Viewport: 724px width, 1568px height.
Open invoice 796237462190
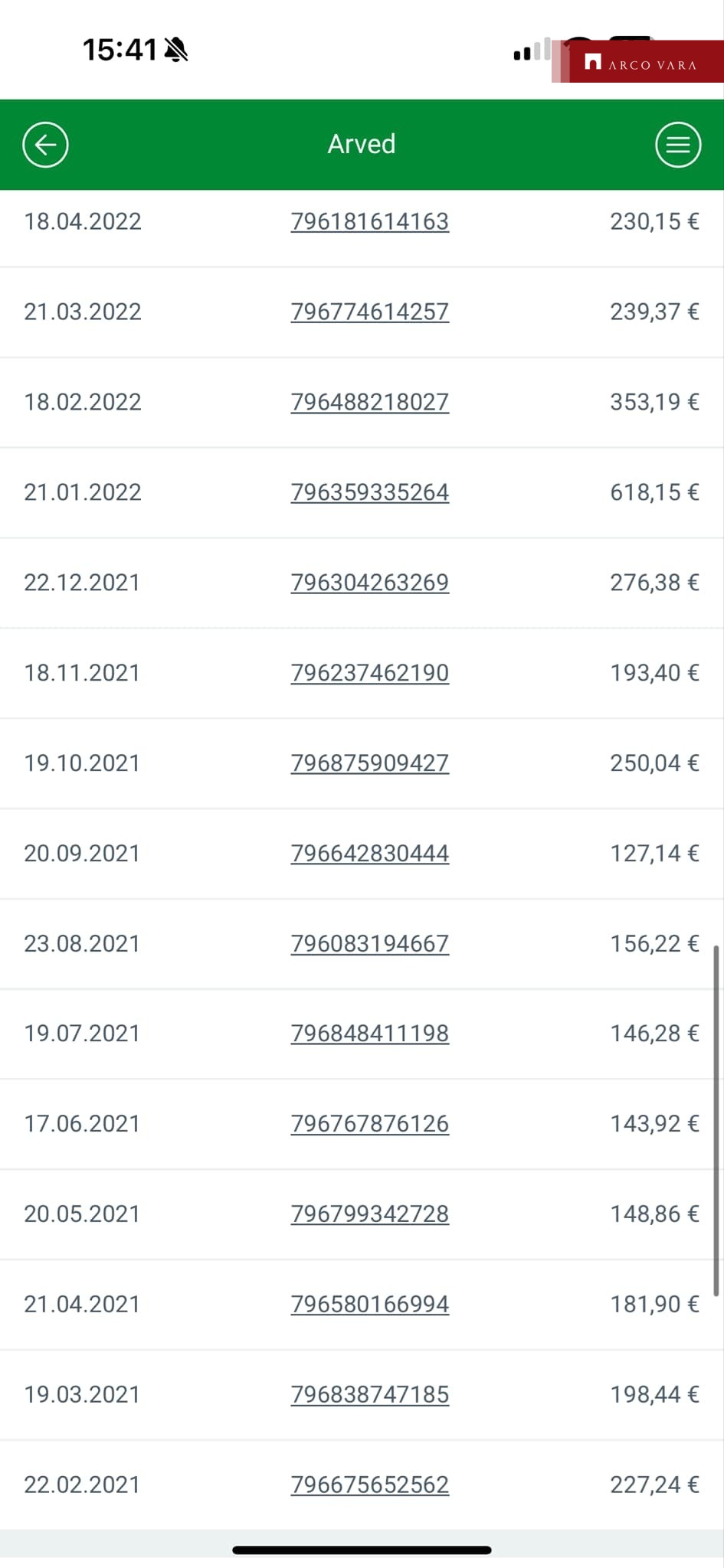[x=370, y=674]
